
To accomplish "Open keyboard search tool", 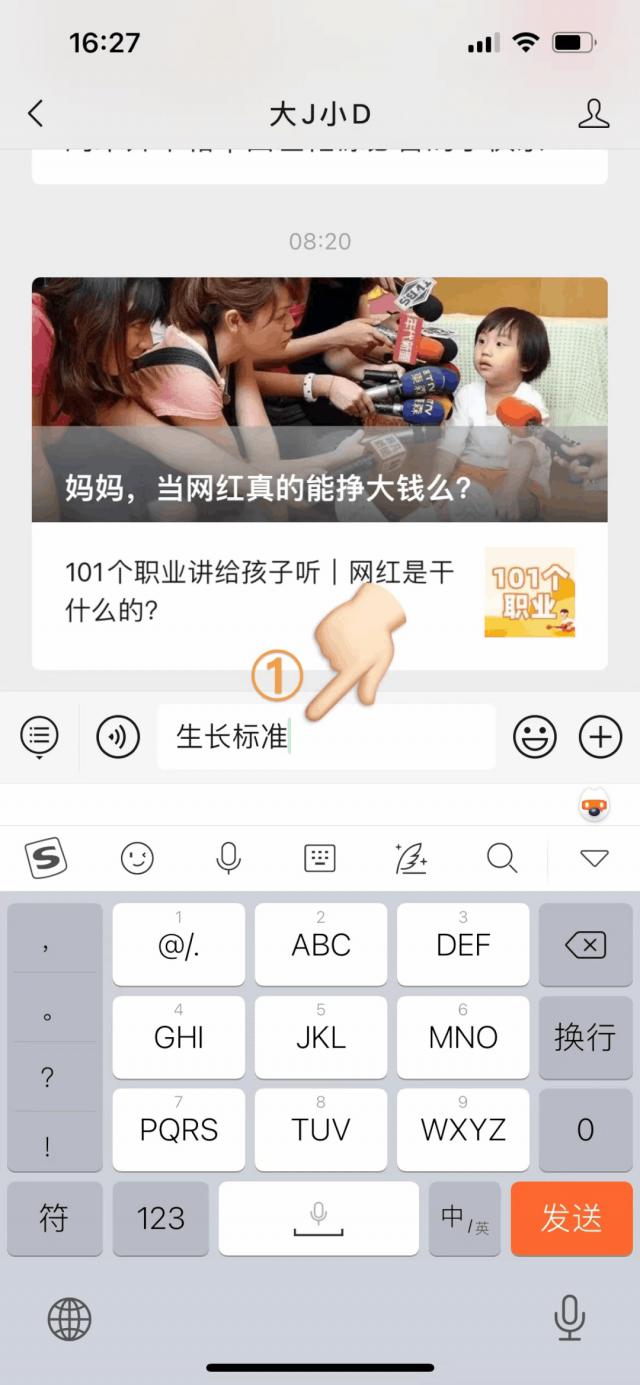I will pos(501,858).
